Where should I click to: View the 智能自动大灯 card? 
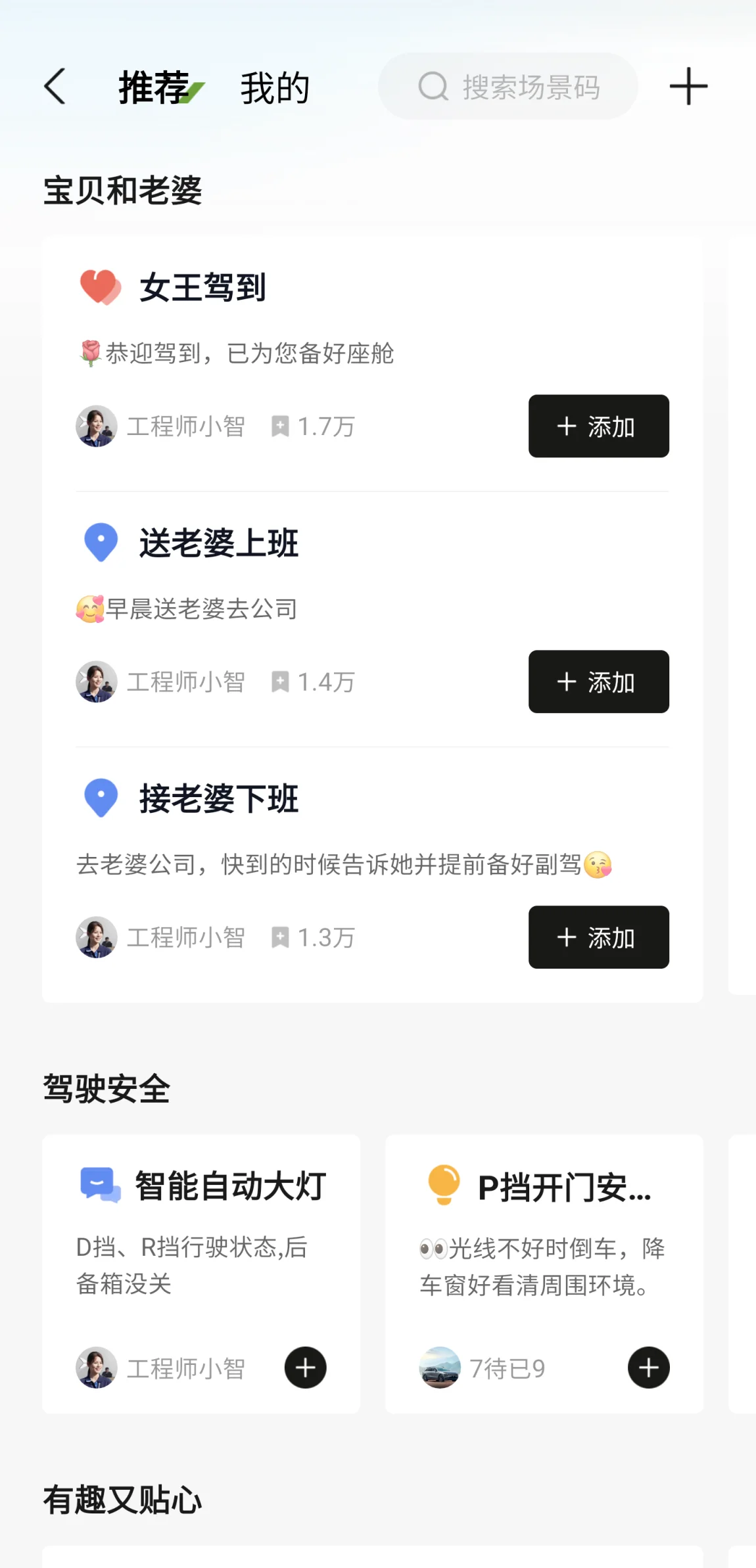[x=230, y=1186]
